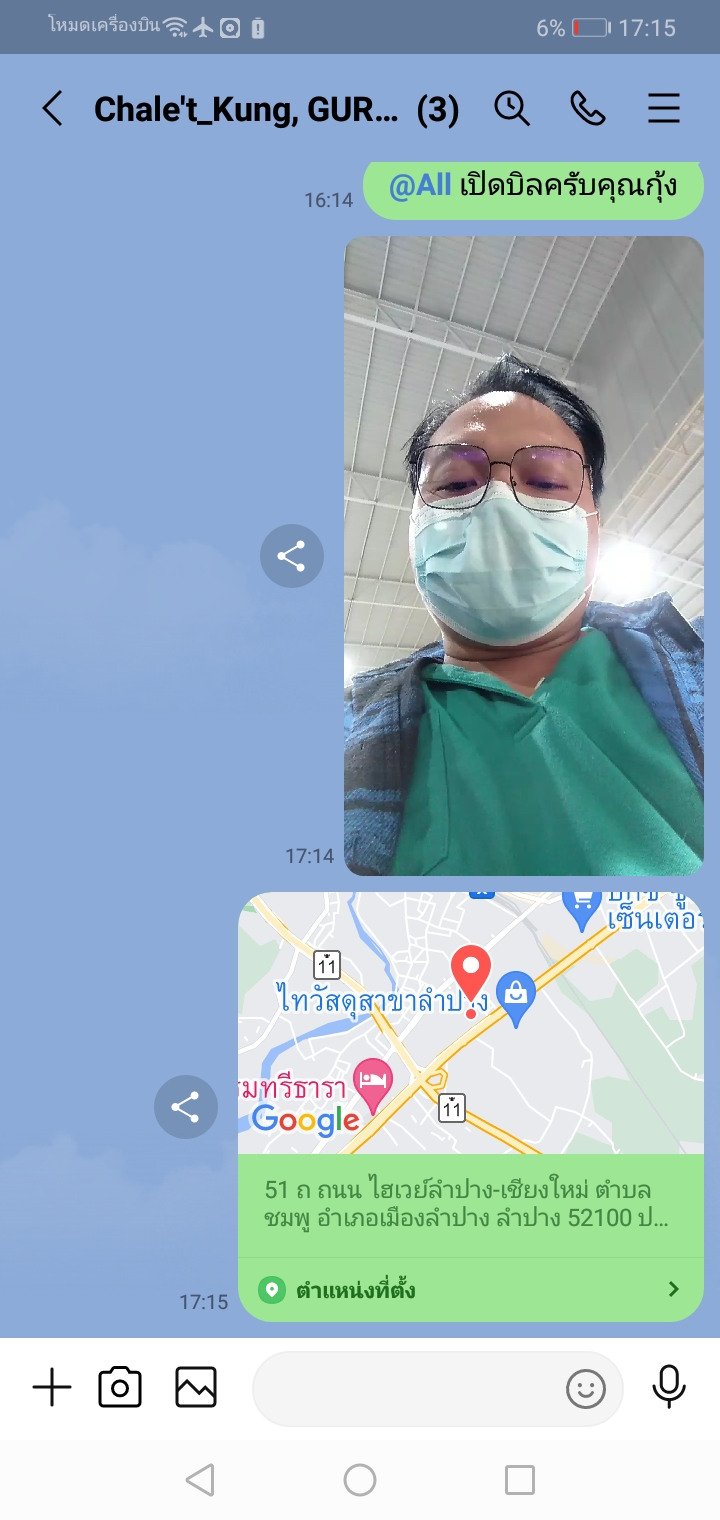Viewport: 720px width, 1520px height.
Task: Share the photo sent at 17:14
Action: click(x=291, y=556)
